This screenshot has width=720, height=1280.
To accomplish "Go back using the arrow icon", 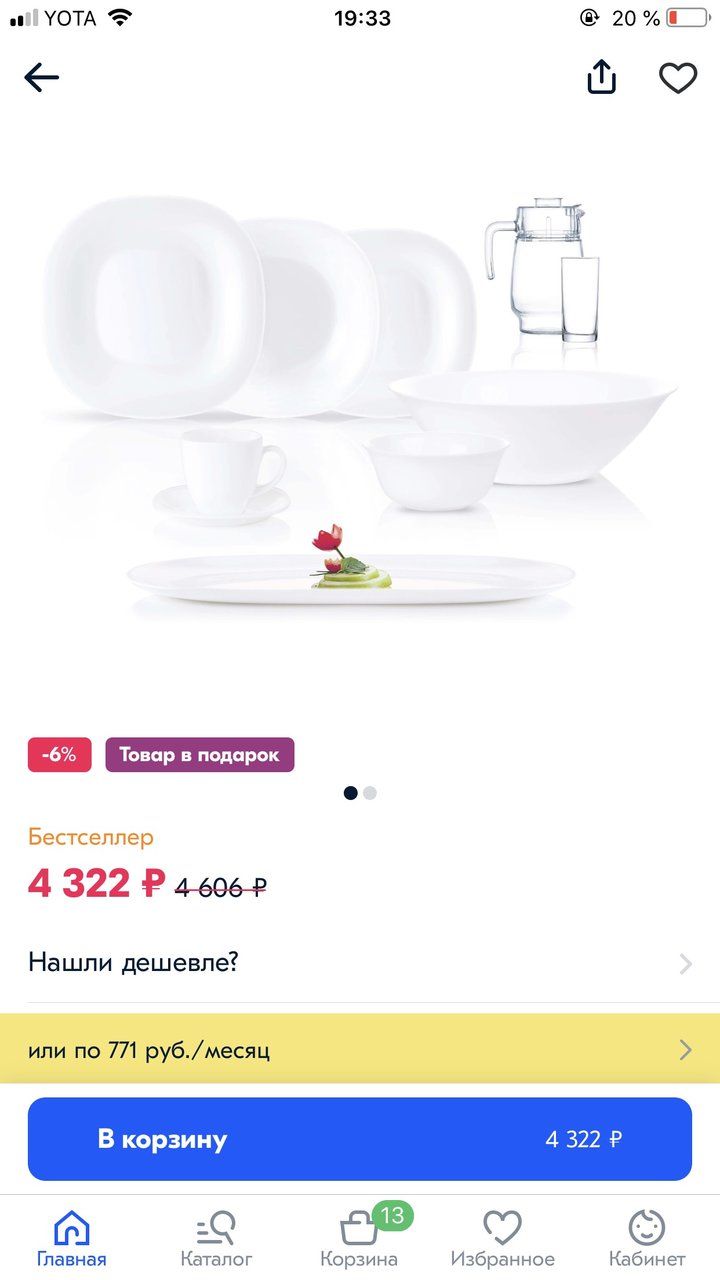I will click(42, 77).
